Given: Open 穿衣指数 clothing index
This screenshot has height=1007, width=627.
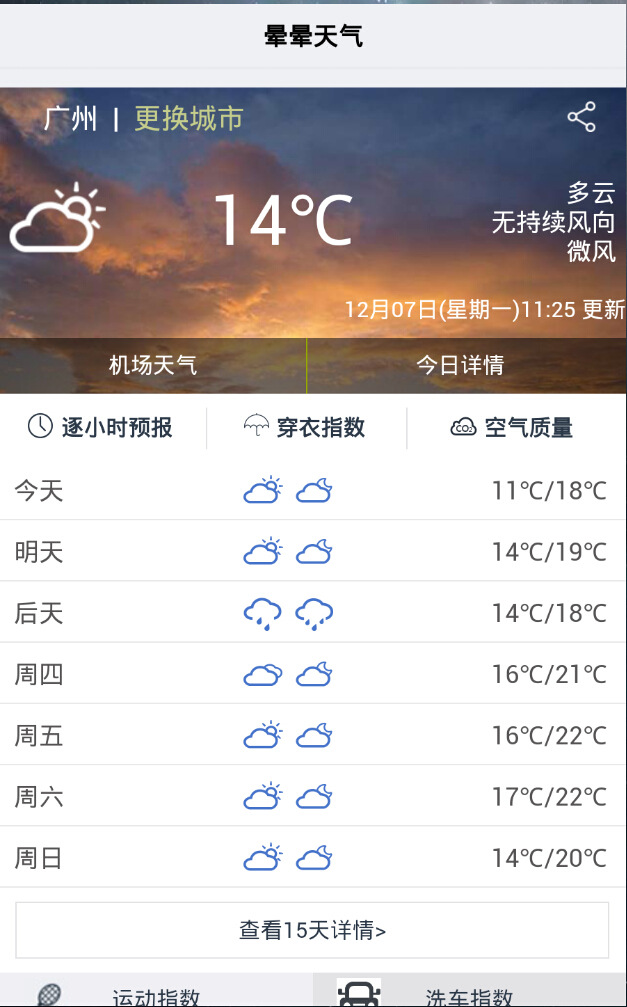Looking at the screenshot, I should point(305,427).
